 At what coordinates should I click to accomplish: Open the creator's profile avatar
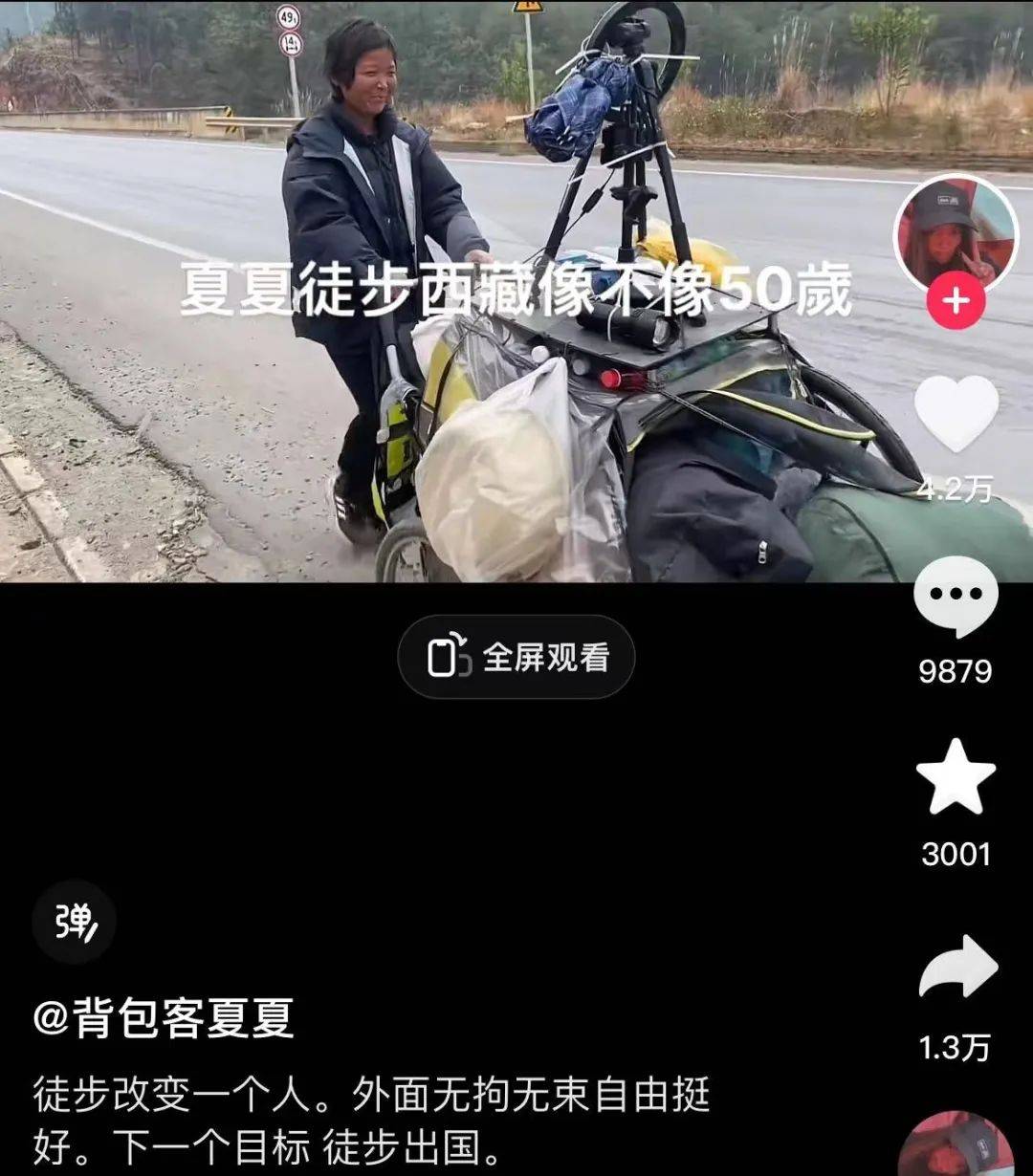click(x=958, y=229)
